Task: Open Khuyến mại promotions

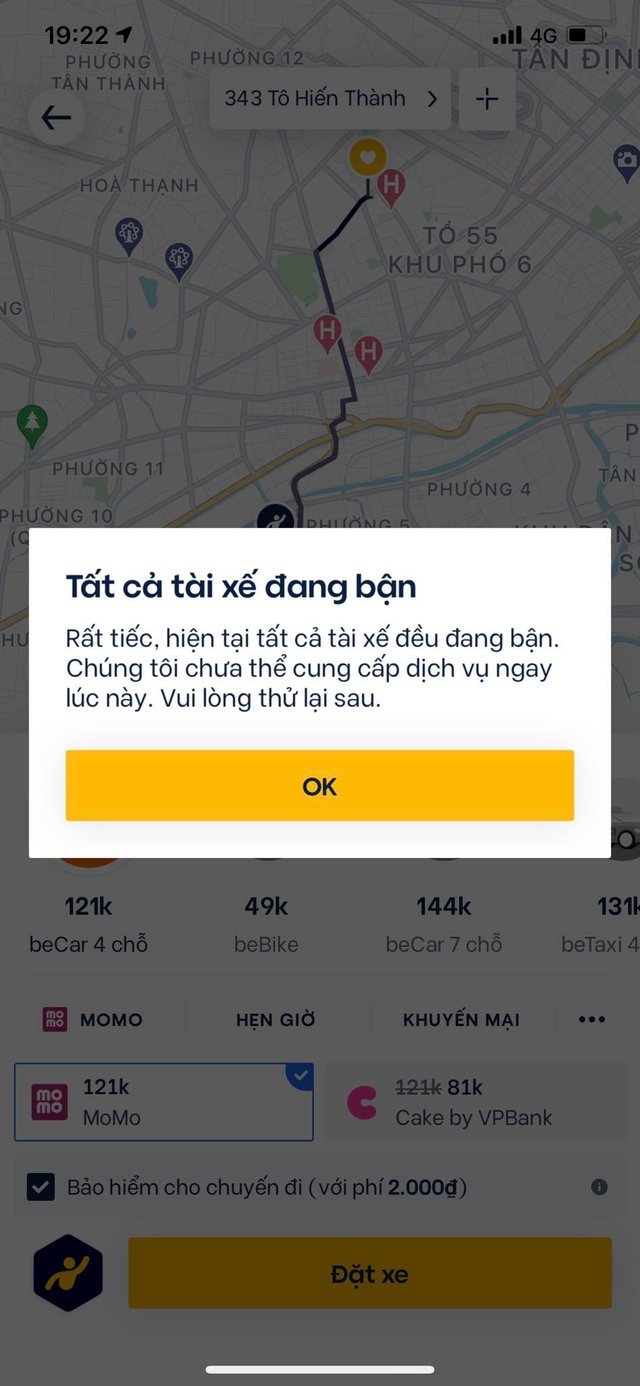Action: point(461,1020)
